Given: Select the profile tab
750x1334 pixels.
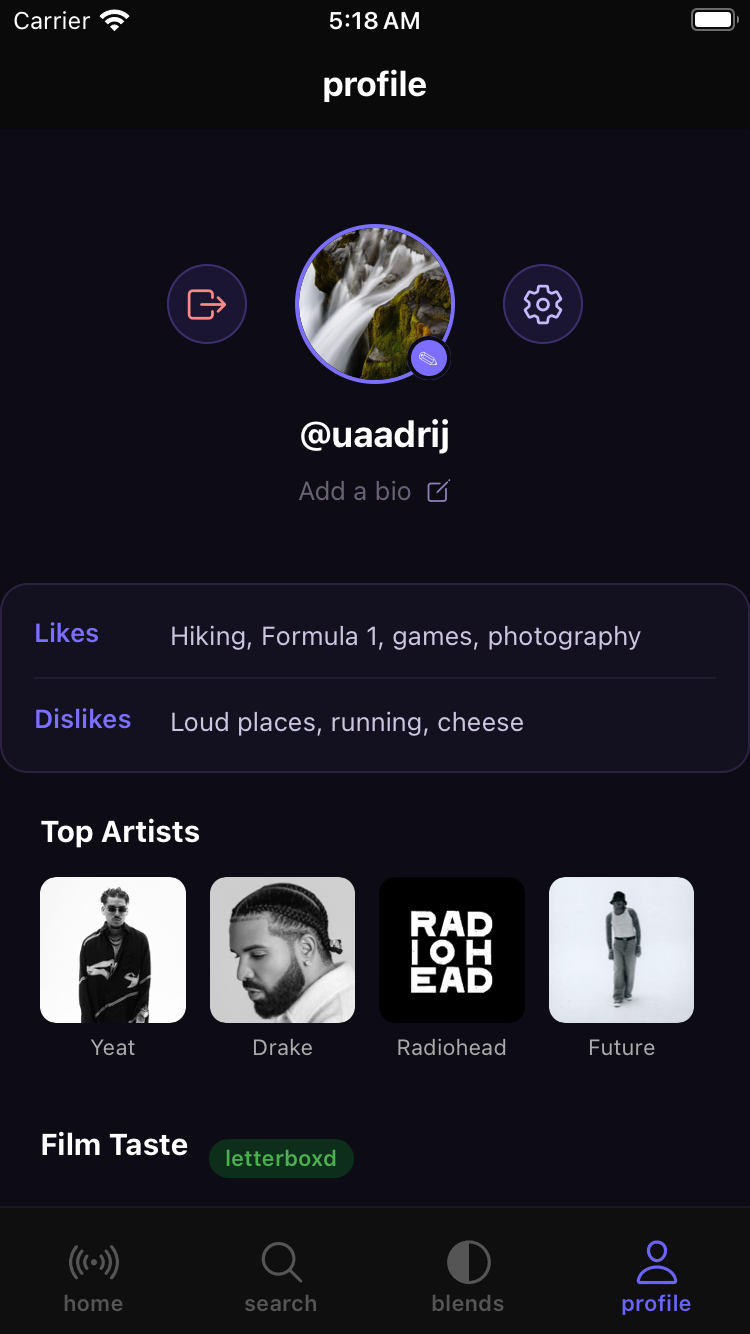Looking at the screenshot, I should coord(656,1277).
